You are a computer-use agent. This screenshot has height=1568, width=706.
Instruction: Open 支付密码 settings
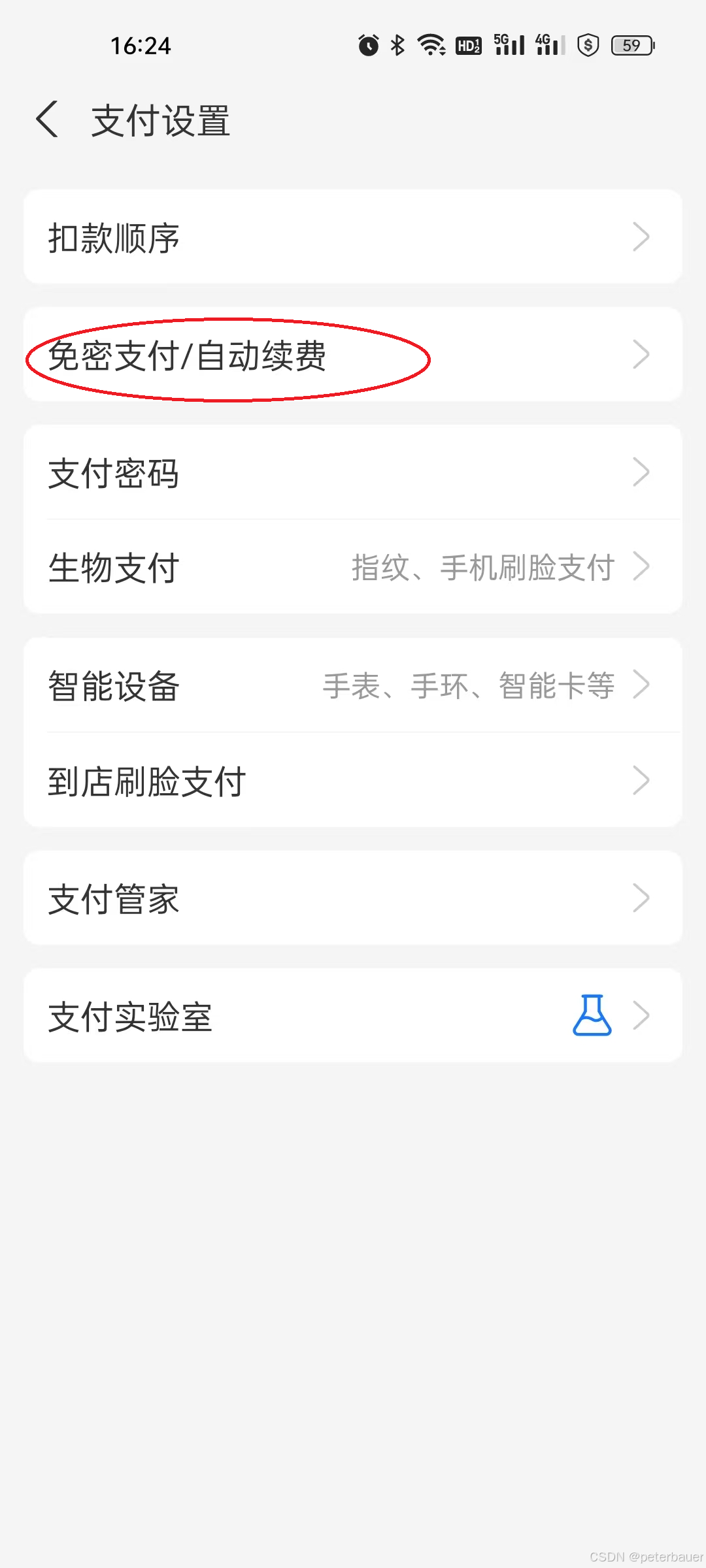(x=353, y=472)
